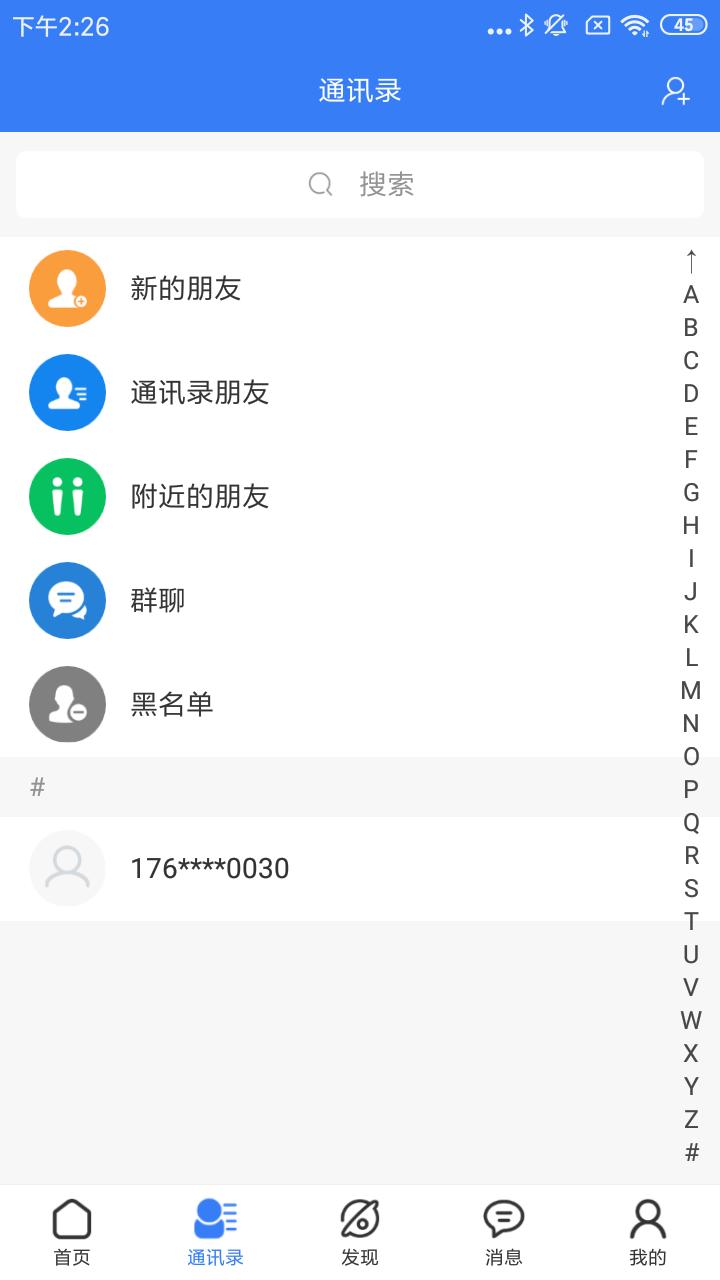
Task: Open the 我的 tab
Action: point(648,1232)
